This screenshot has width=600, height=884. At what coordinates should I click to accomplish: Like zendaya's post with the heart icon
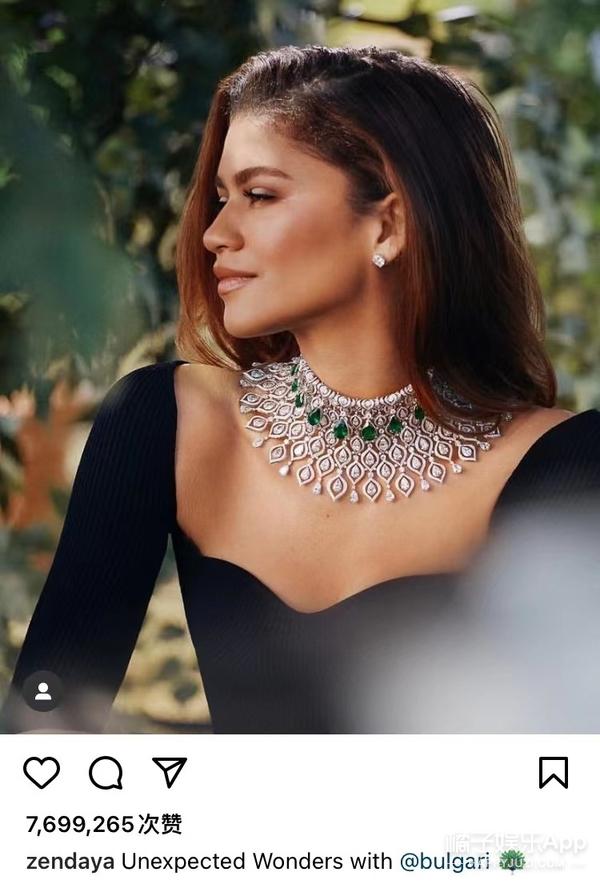42,772
